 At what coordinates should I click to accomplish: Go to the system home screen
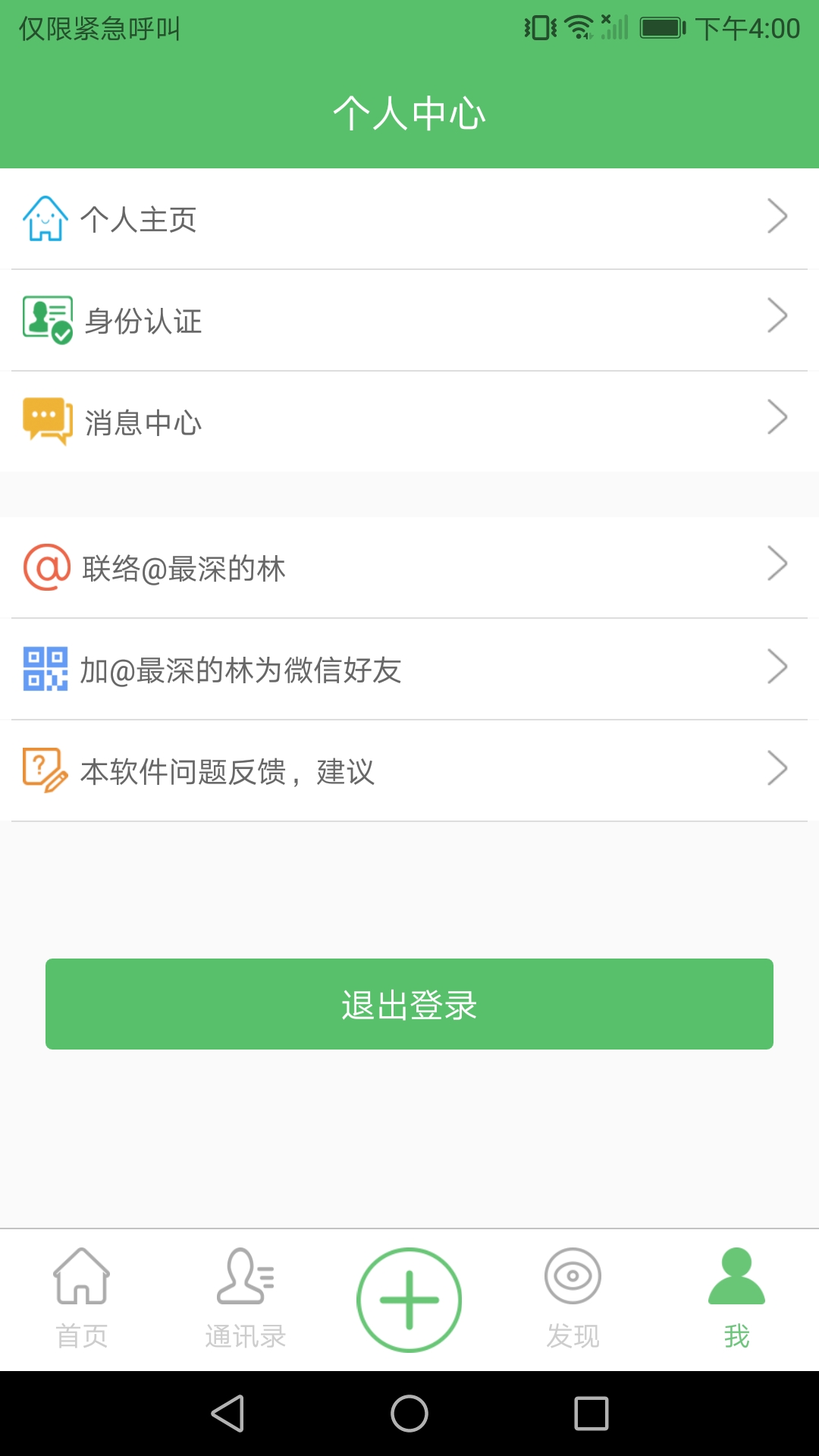pyautogui.click(x=409, y=1414)
